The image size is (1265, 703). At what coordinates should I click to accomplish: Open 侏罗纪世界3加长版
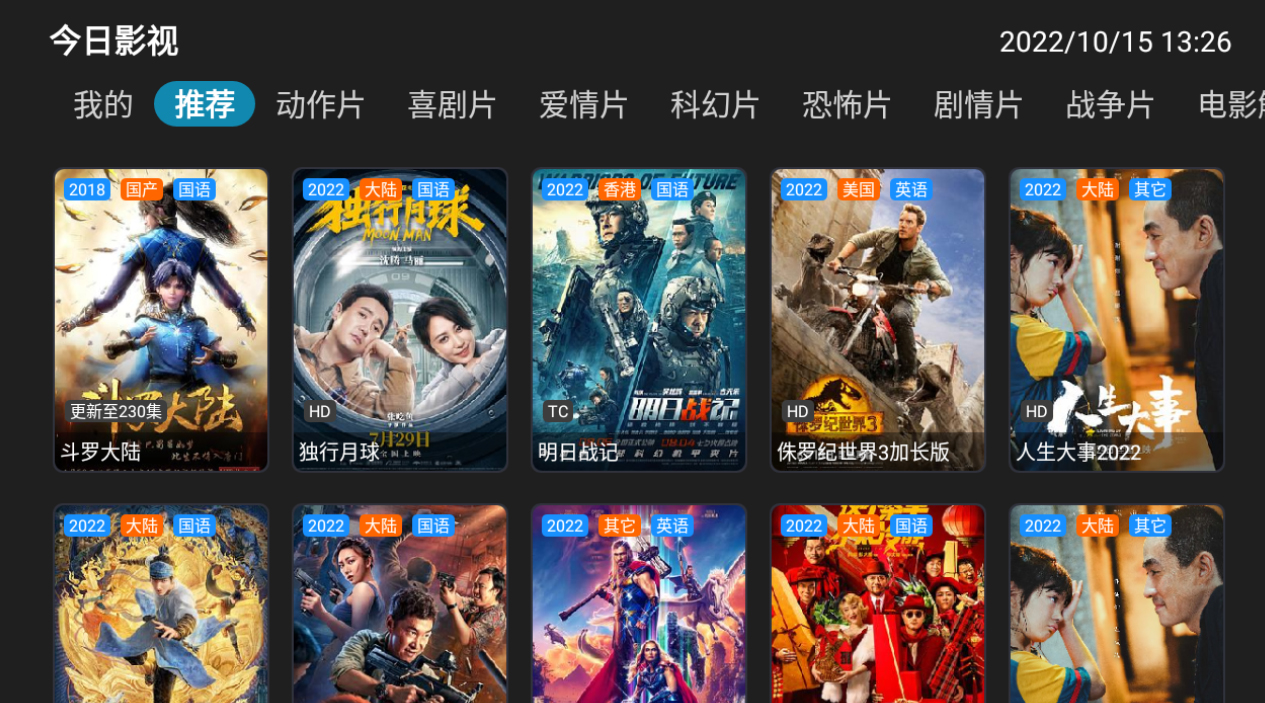click(x=878, y=320)
